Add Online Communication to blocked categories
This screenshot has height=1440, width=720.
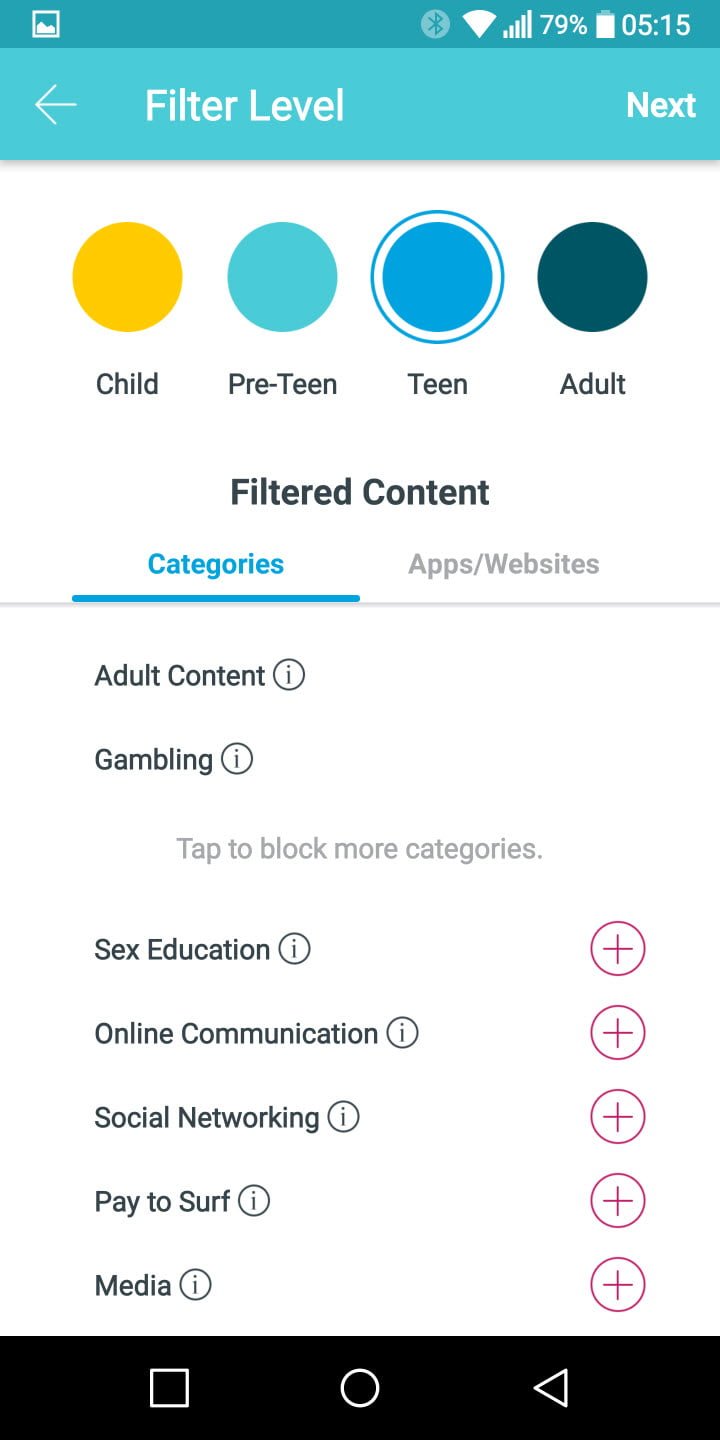click(618, 1033)
